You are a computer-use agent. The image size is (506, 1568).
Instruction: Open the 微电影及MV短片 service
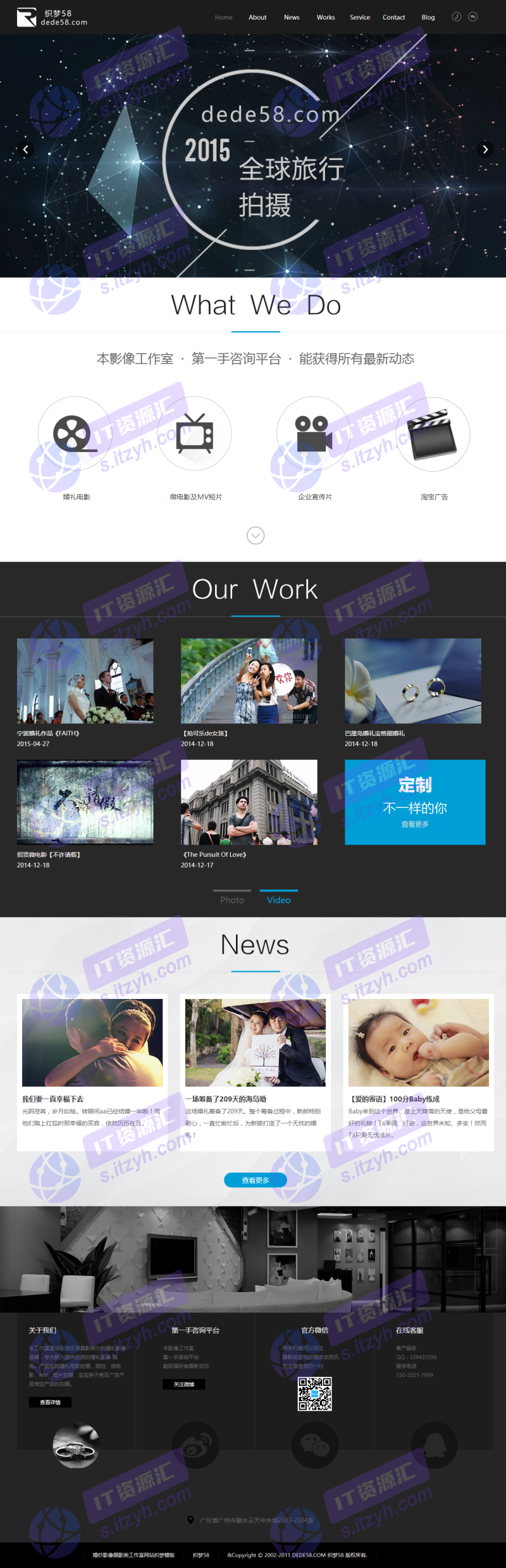point(195,434)
